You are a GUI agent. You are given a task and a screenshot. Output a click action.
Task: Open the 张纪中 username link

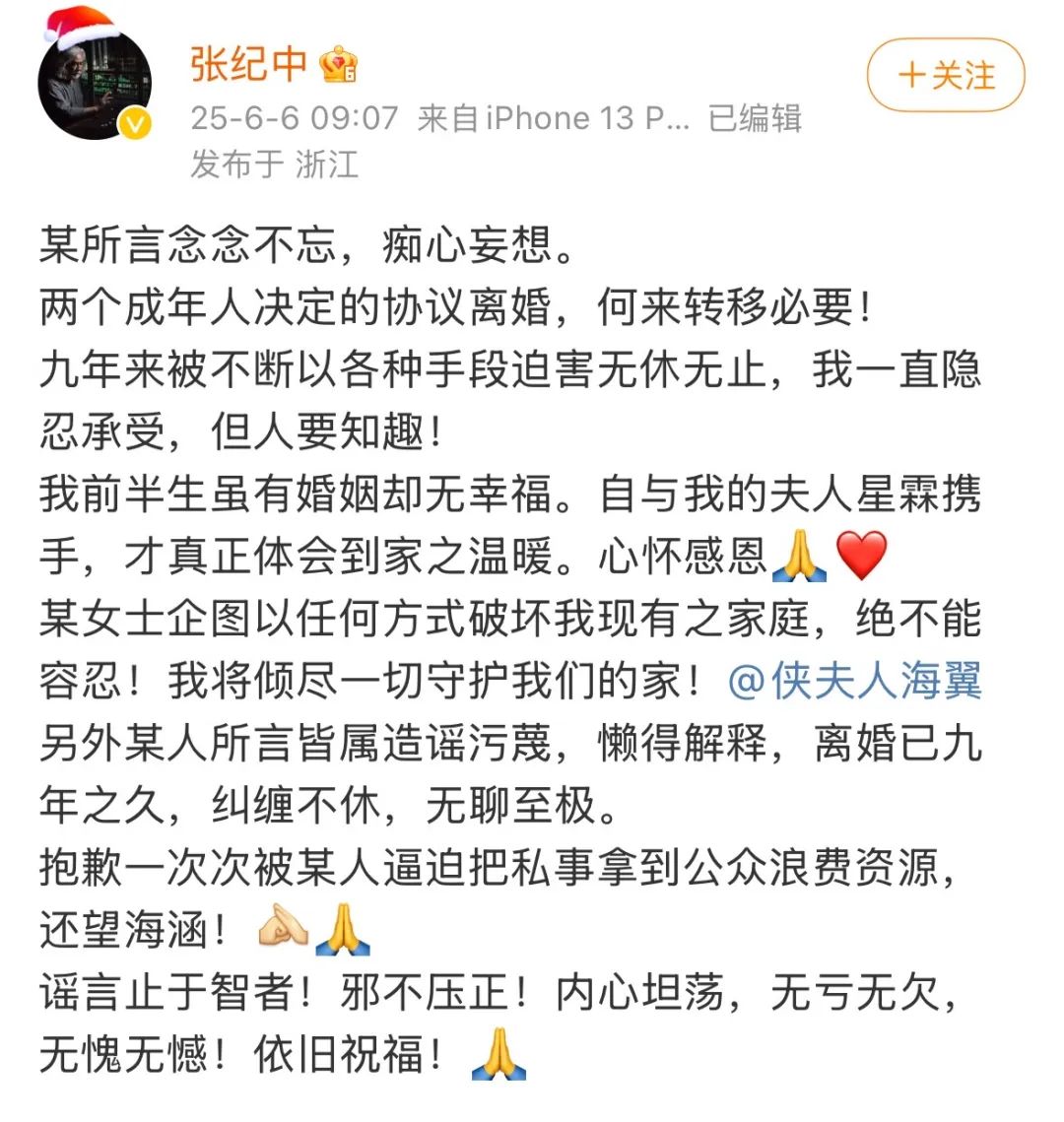(249, 63)
